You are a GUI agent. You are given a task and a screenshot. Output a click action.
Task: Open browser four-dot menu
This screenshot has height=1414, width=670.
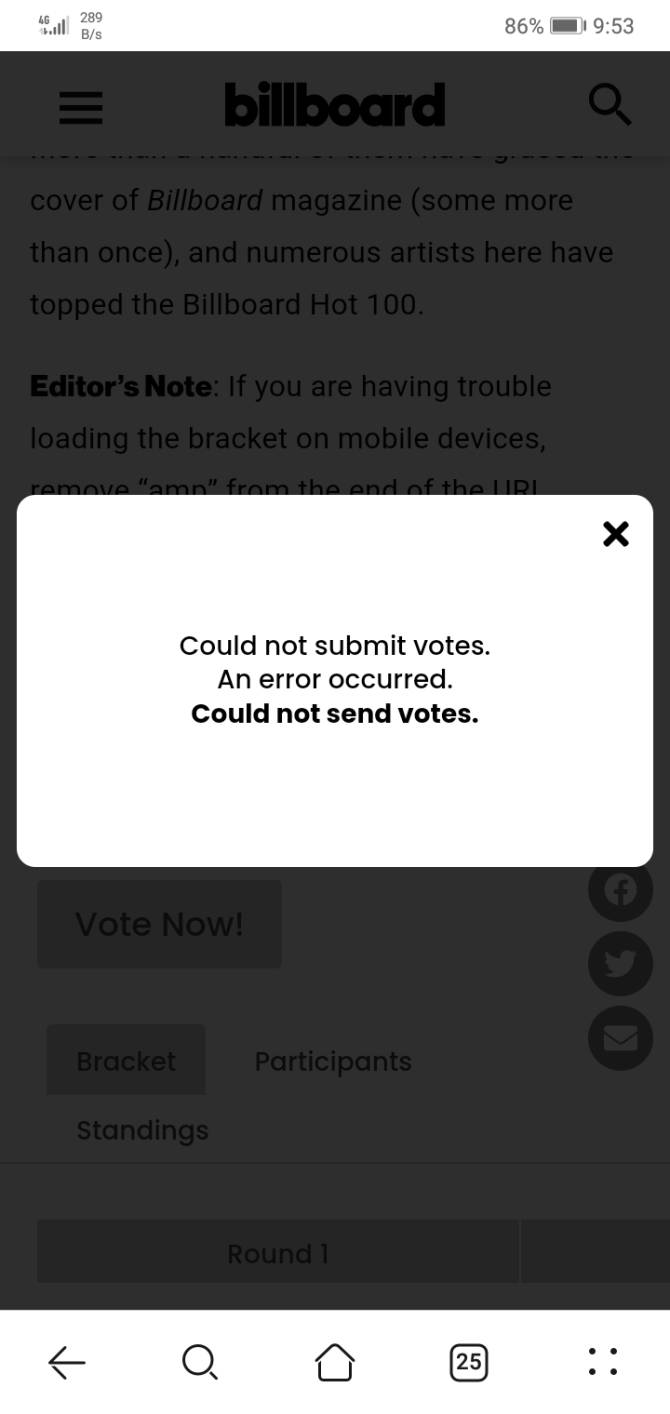pos(602,1361)
